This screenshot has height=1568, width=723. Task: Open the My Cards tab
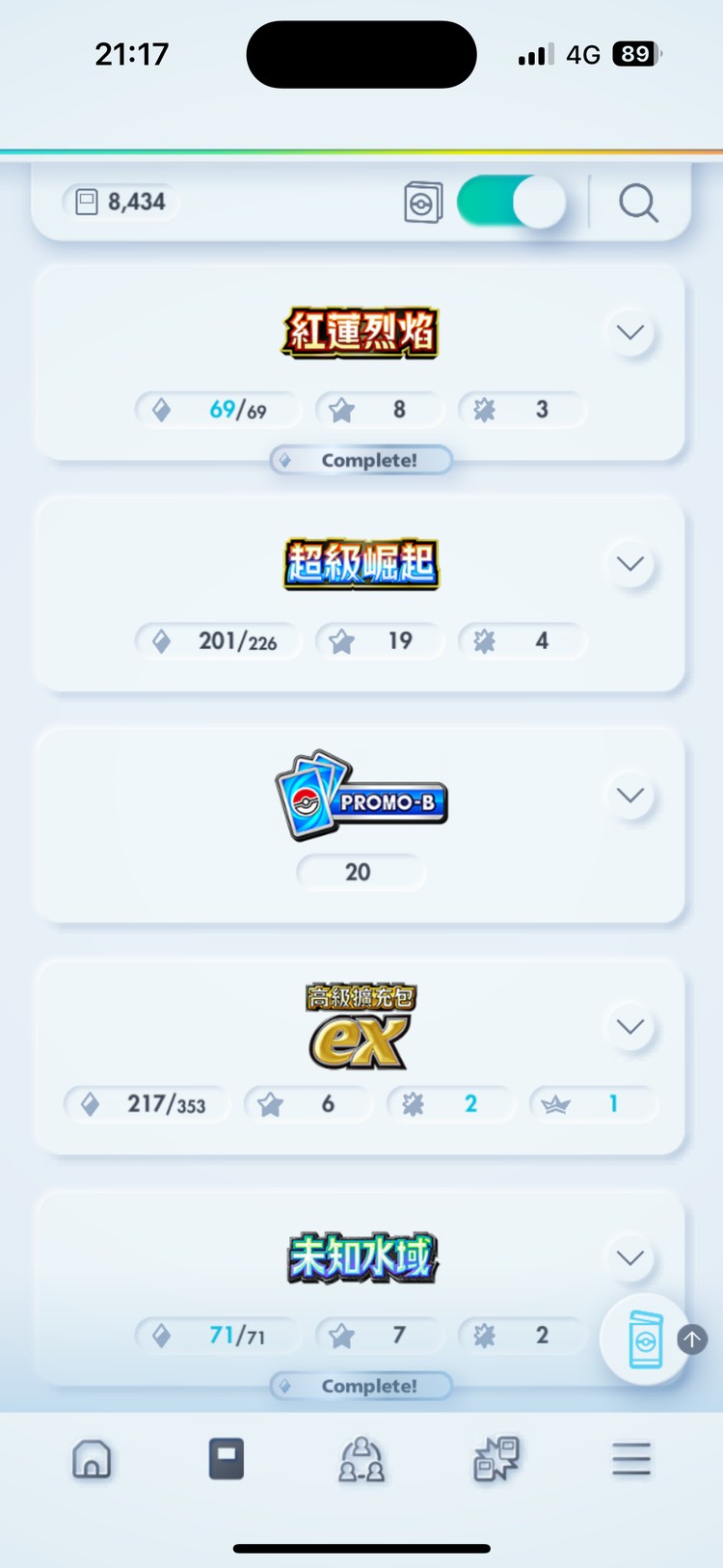227,1459
